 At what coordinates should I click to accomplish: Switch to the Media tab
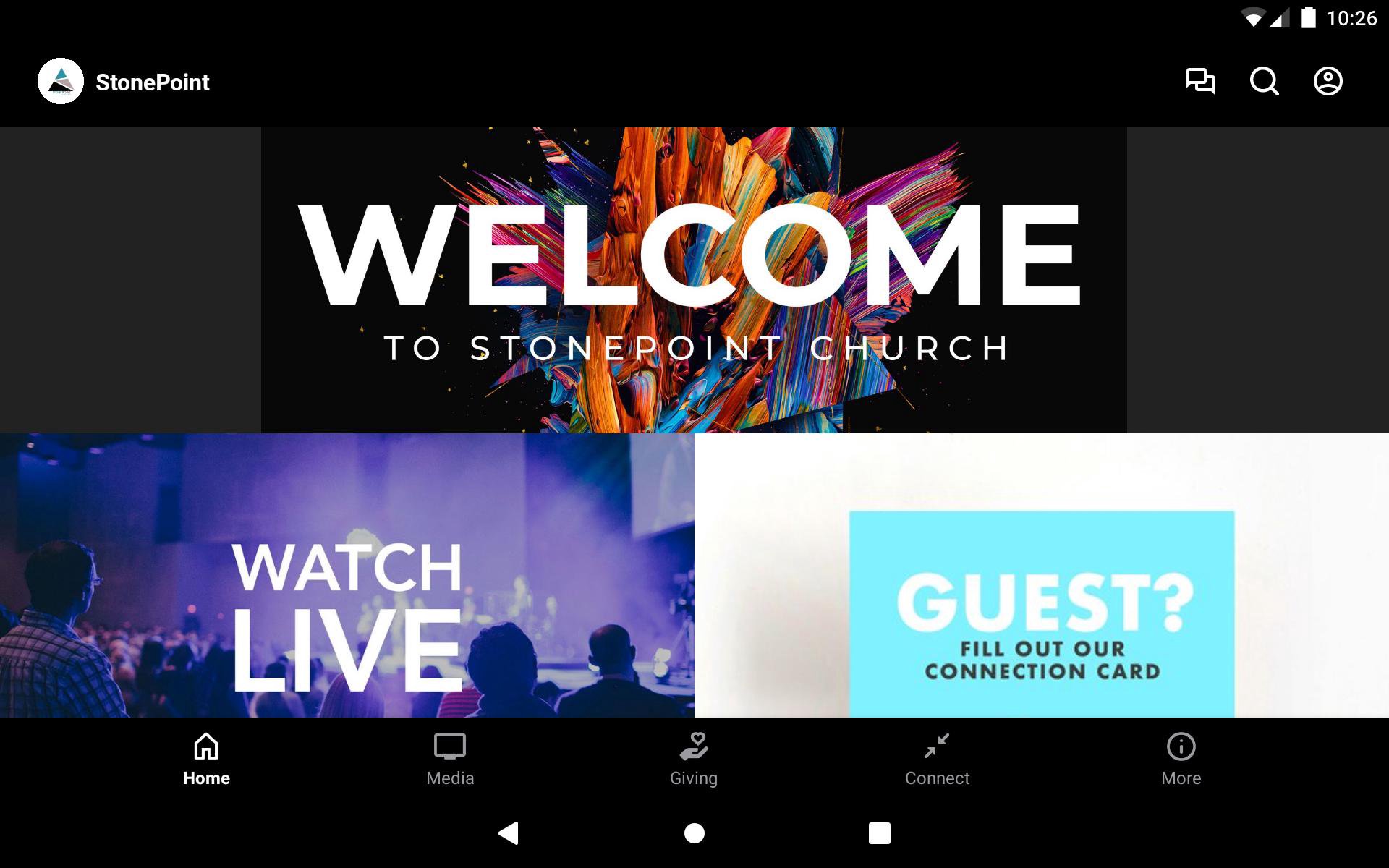pyautogui.click(x=450, y=759)
